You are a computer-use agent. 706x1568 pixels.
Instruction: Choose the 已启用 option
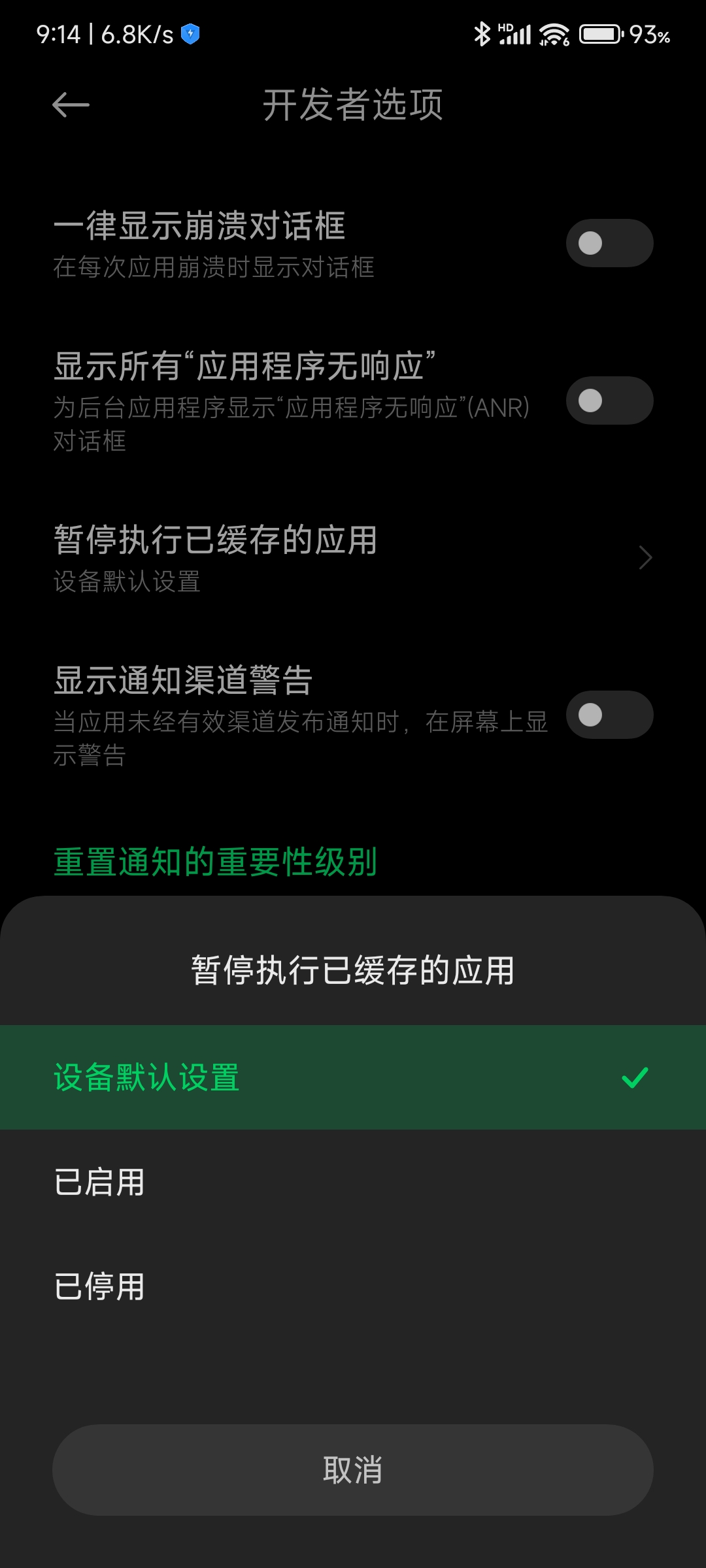[353, 1182]
